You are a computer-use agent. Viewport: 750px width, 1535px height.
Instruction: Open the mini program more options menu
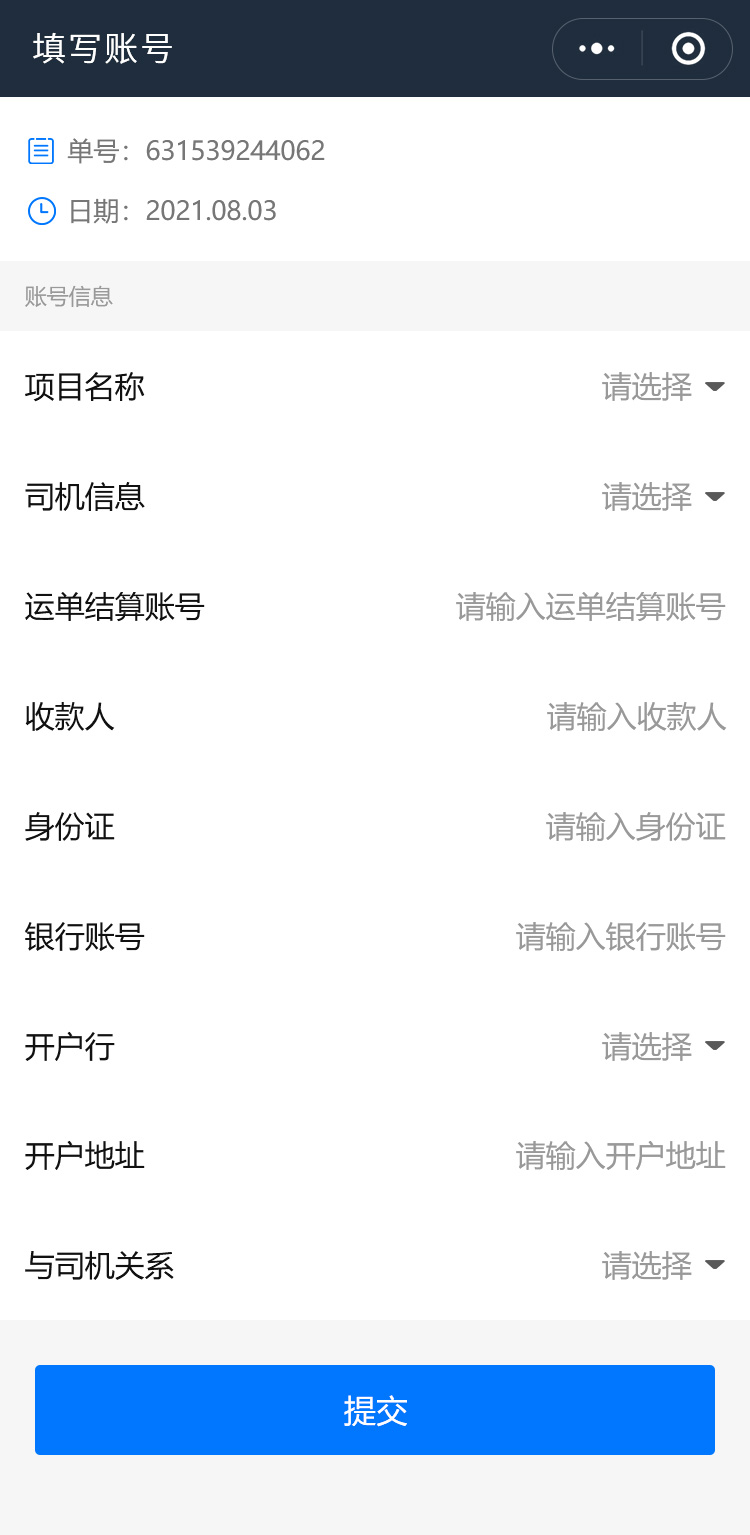click(x=597, y=48)
